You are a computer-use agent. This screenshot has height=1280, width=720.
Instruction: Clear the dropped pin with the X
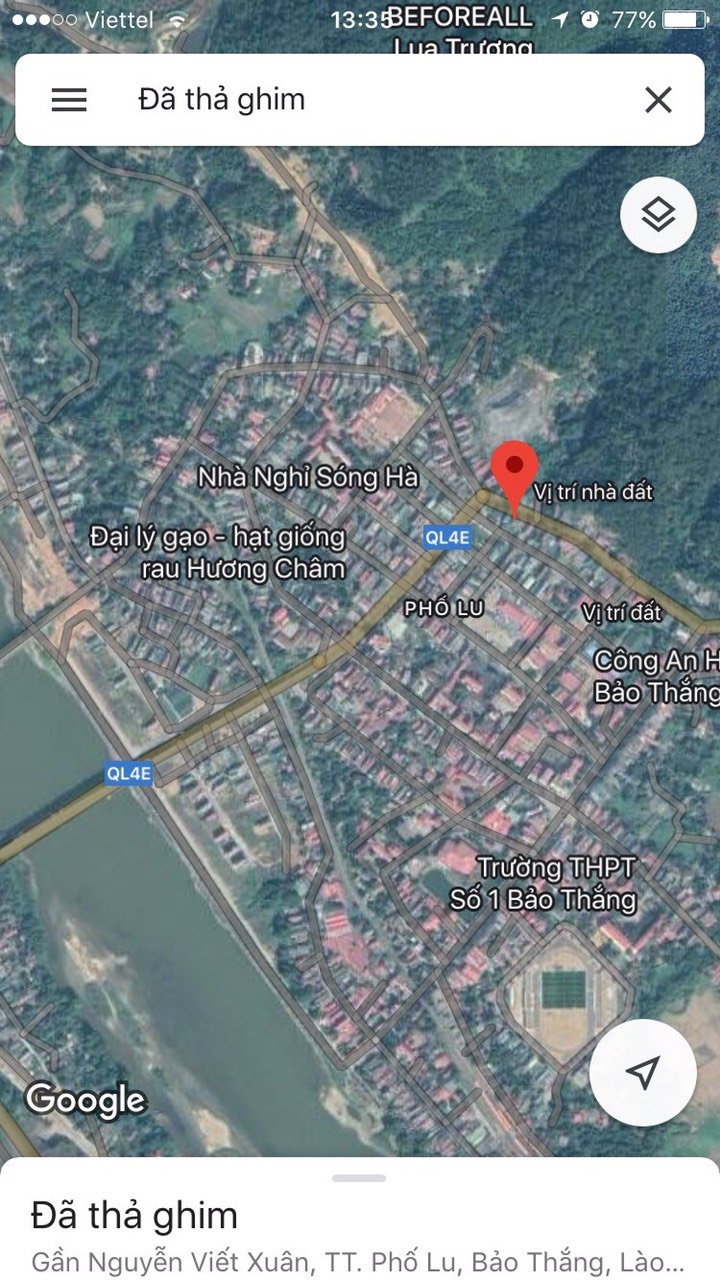click(x=658, y=99)
